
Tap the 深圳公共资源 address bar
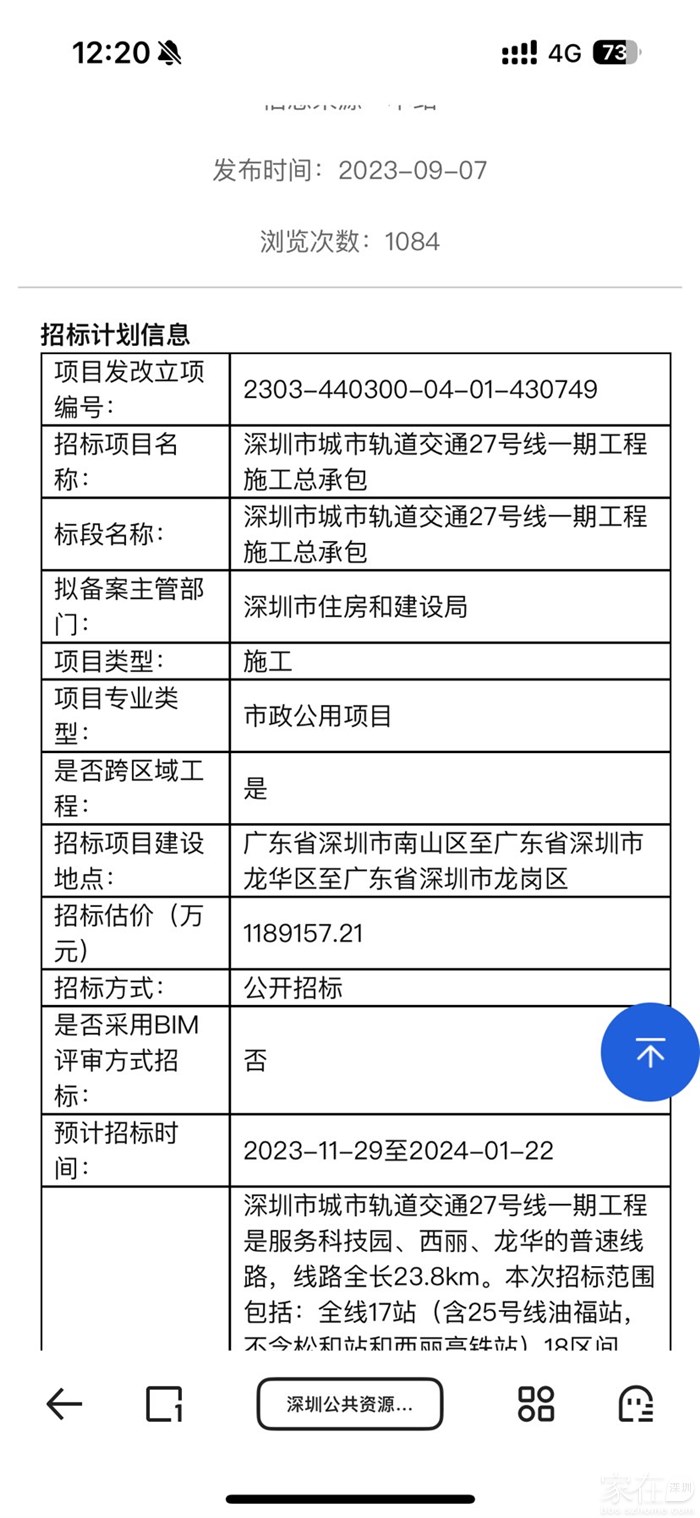(x=349, y=1404)
